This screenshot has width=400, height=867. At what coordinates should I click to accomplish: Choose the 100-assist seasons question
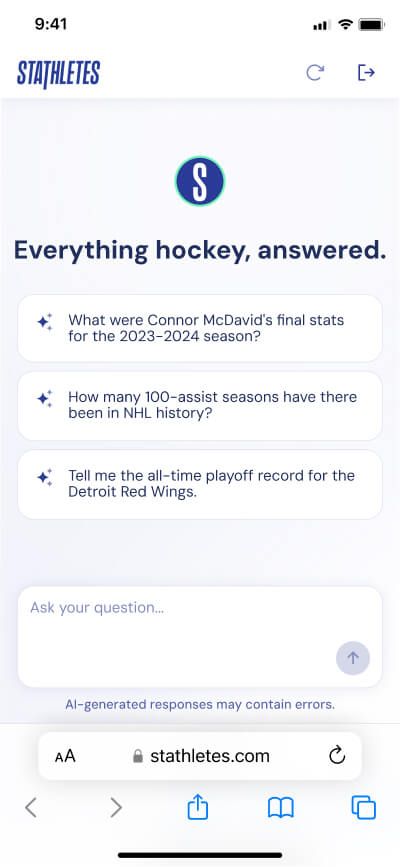(x=200, y=406)
